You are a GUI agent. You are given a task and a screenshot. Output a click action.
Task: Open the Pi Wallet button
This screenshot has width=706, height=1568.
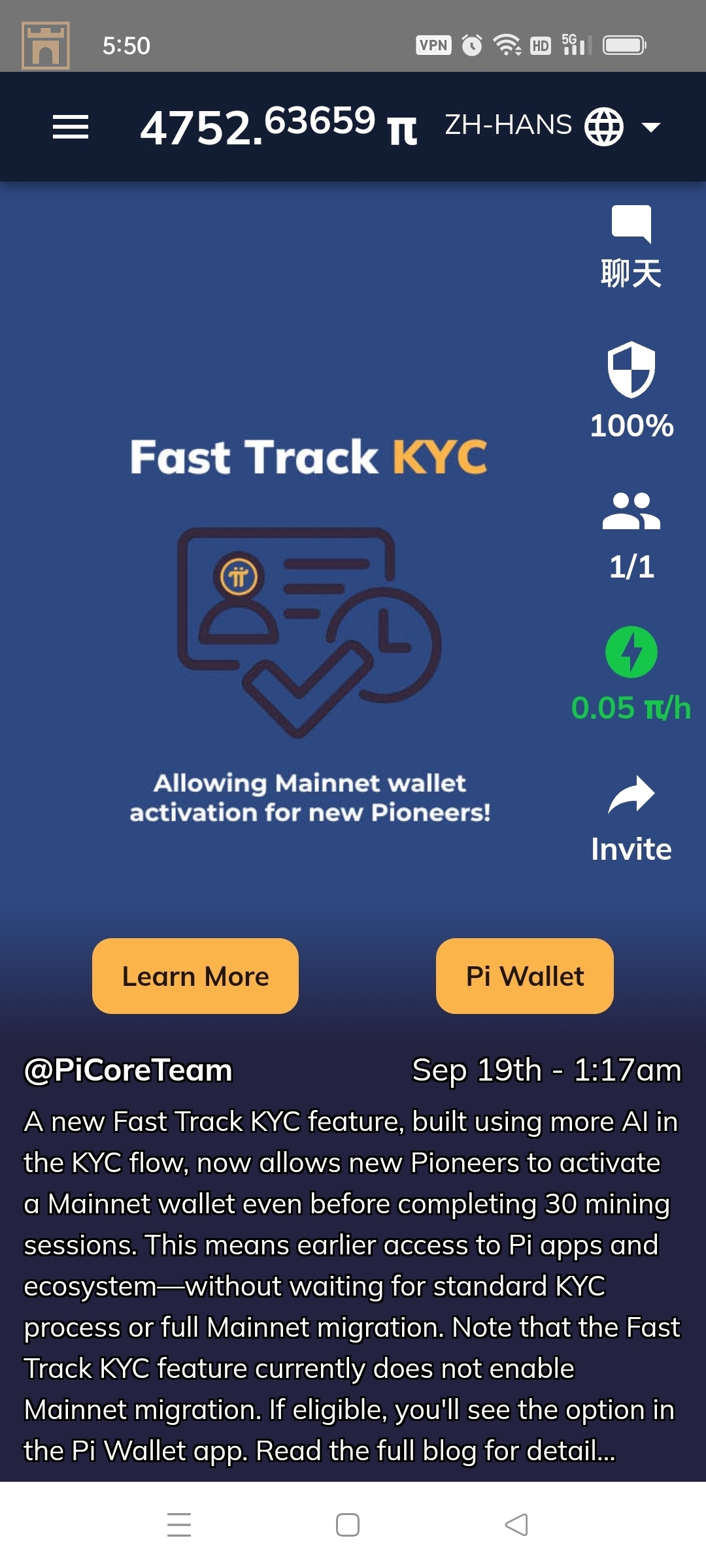pyautogui.click(x=524, y=976)
